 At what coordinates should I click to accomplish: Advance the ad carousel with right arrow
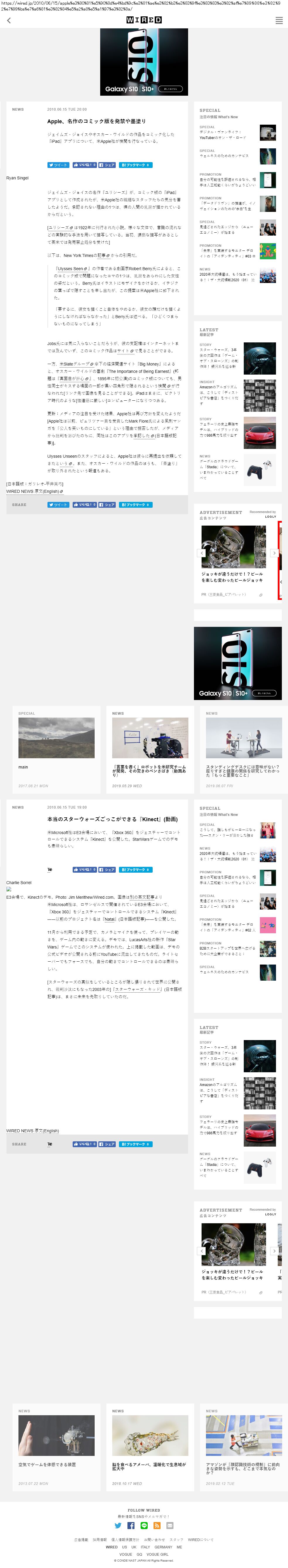click(275, 553)
